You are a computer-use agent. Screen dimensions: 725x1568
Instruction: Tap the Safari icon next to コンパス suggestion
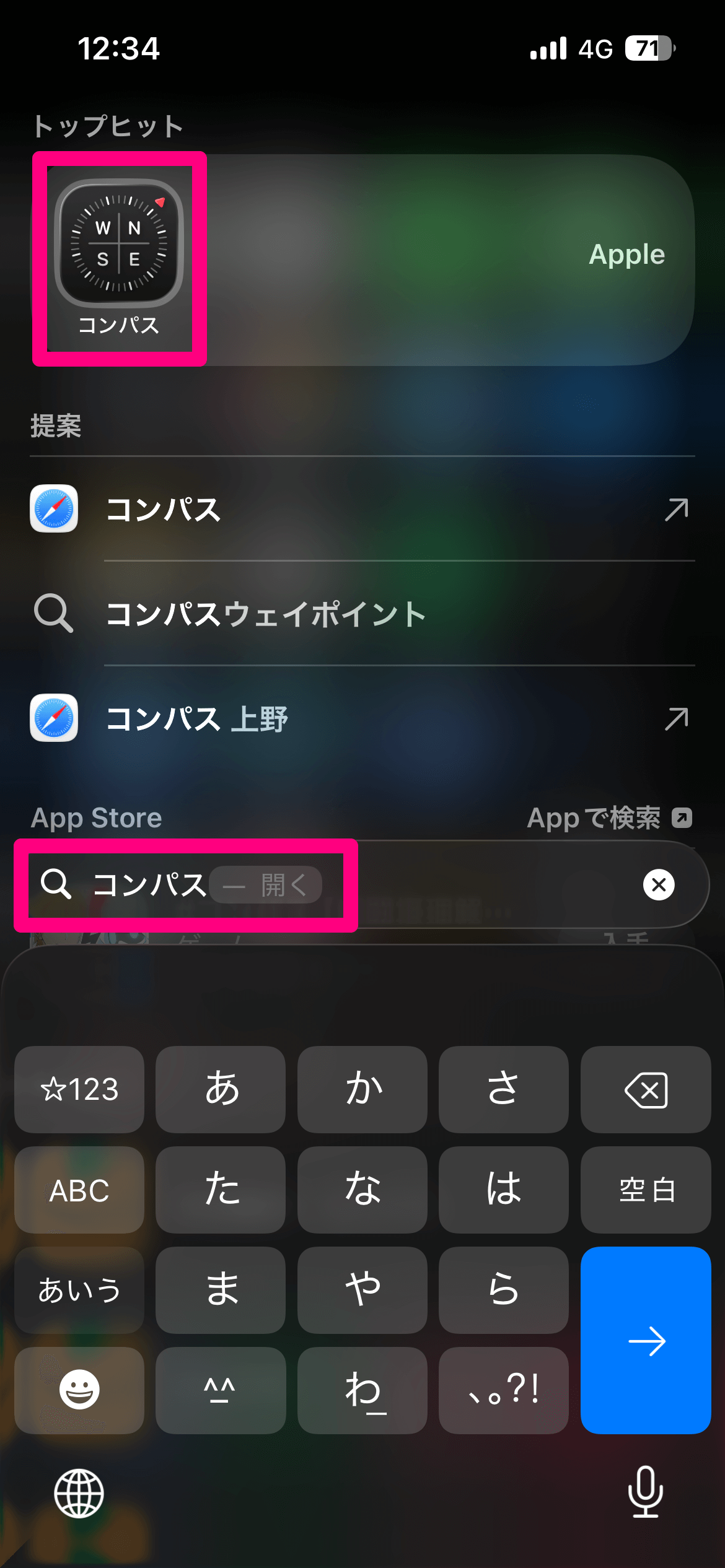[x=53, y=510]
